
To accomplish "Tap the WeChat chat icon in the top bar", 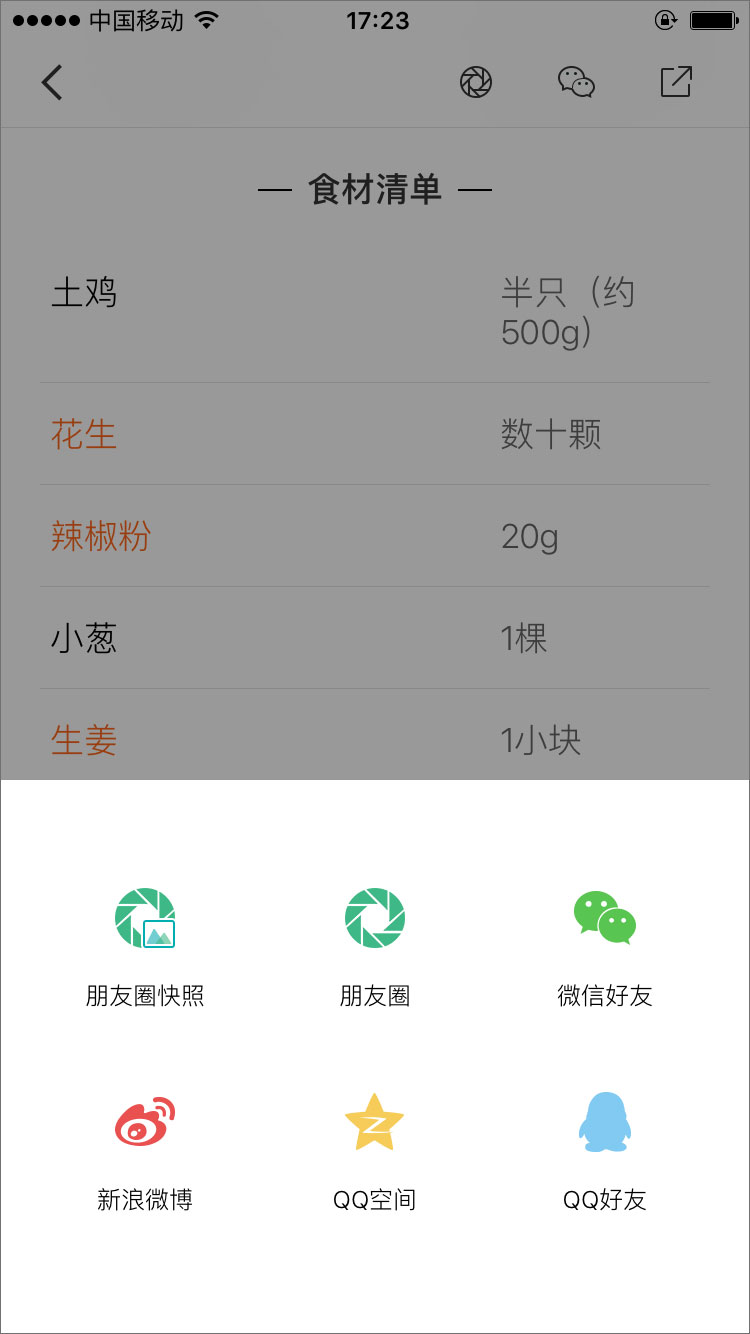I will click(575, 83).
